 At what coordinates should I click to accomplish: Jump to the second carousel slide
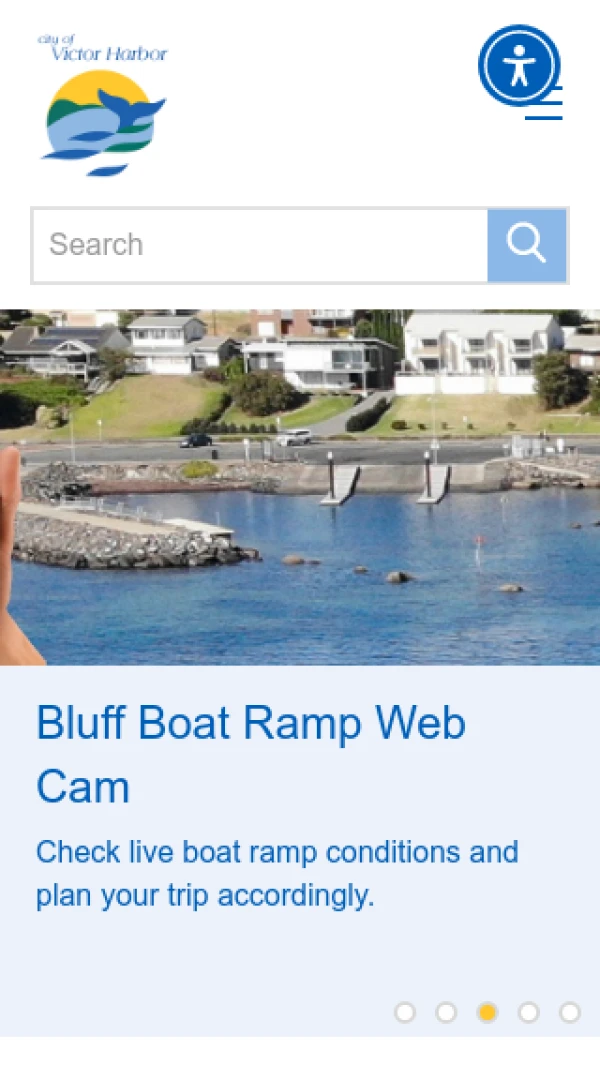[x=446, y=1013]
